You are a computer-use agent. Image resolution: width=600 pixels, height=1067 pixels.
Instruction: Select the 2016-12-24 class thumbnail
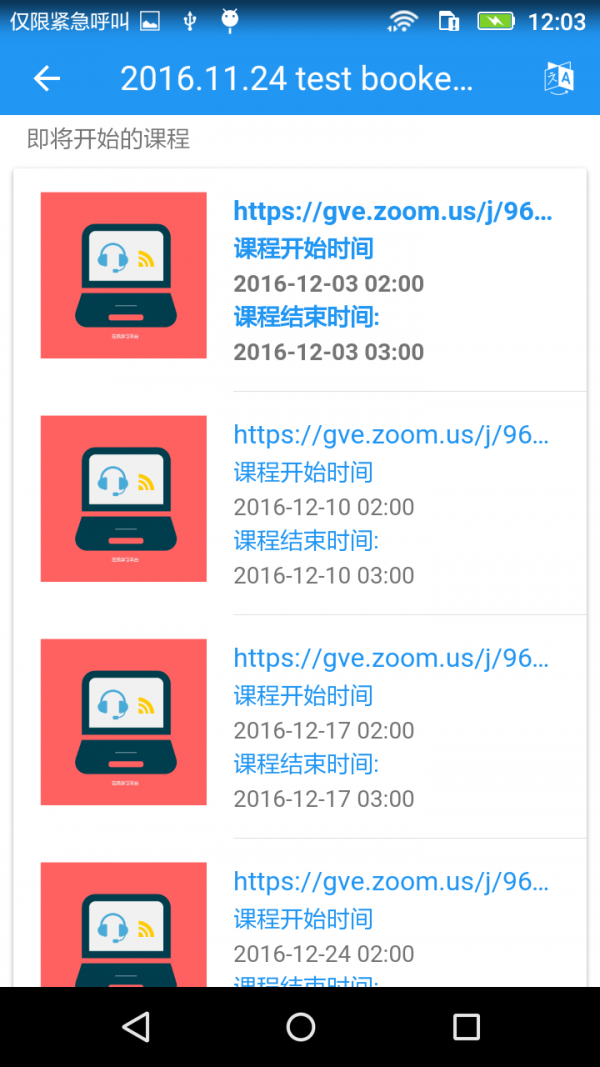[123, 925]
